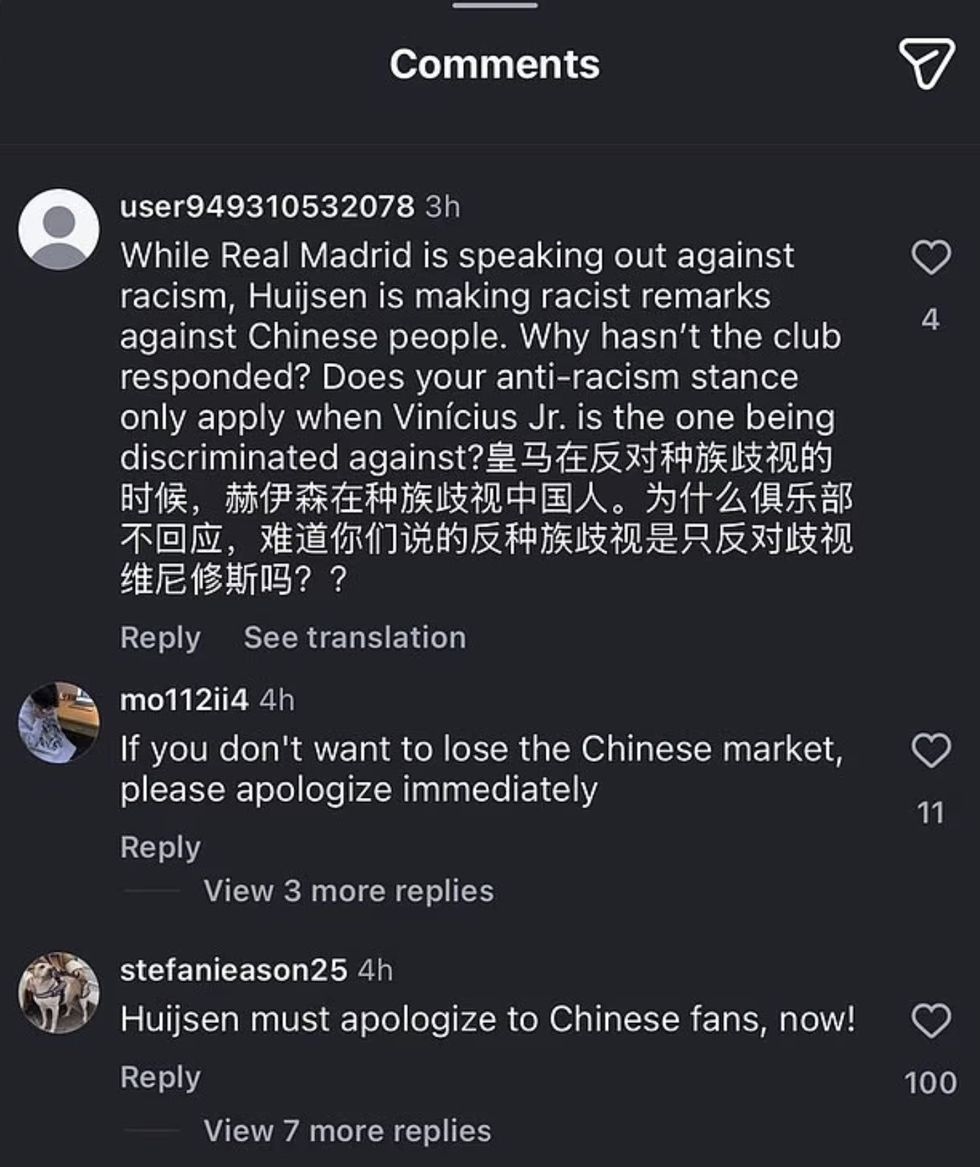The width and height of the screenshot is (980, 1167).
Task: Reply to mo112ii4's comment
Action: (x=160, y=846)
